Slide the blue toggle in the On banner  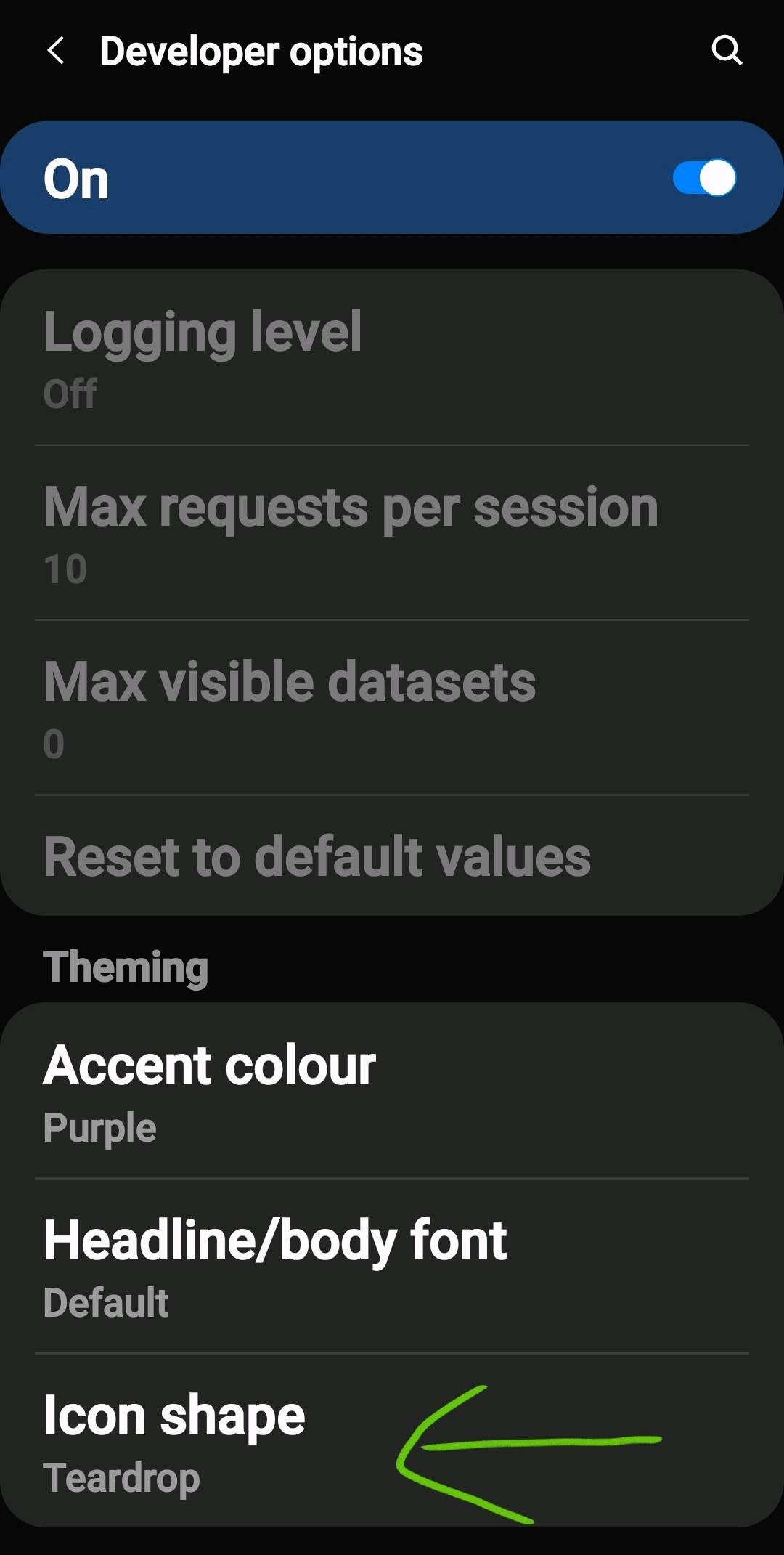pos(703,177)
